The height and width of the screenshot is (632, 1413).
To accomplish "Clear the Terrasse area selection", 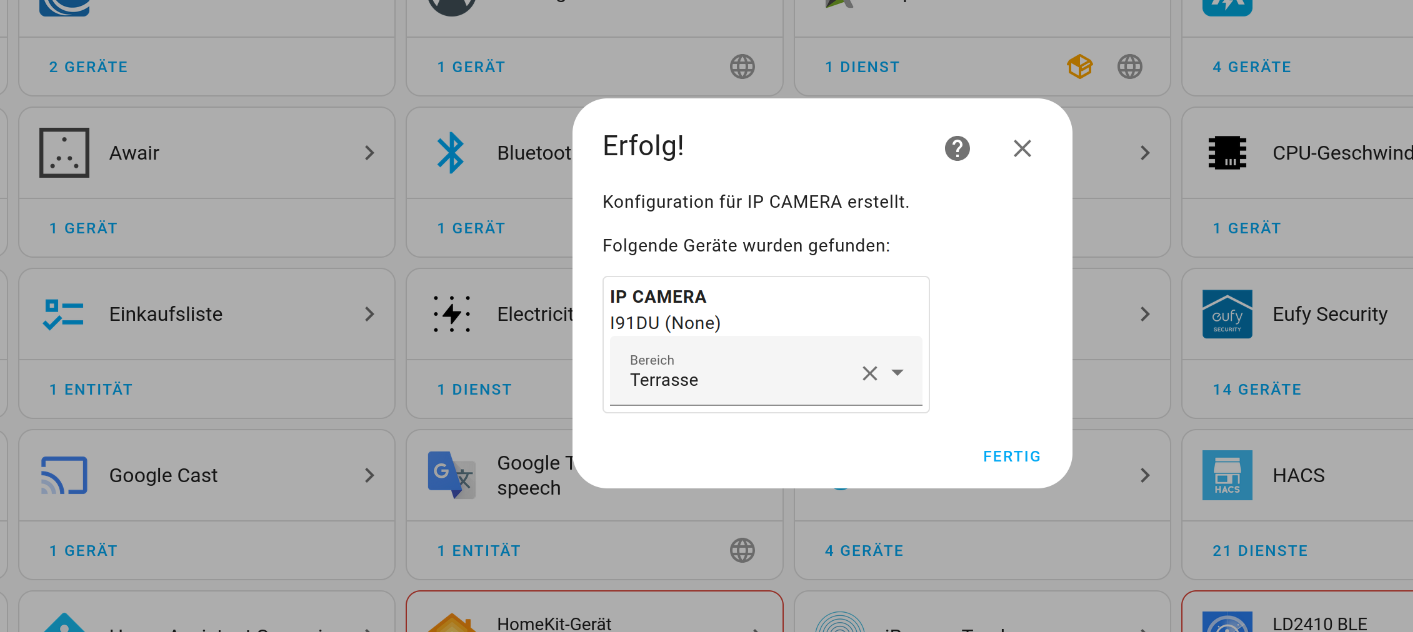I will [x=869, y=373].
